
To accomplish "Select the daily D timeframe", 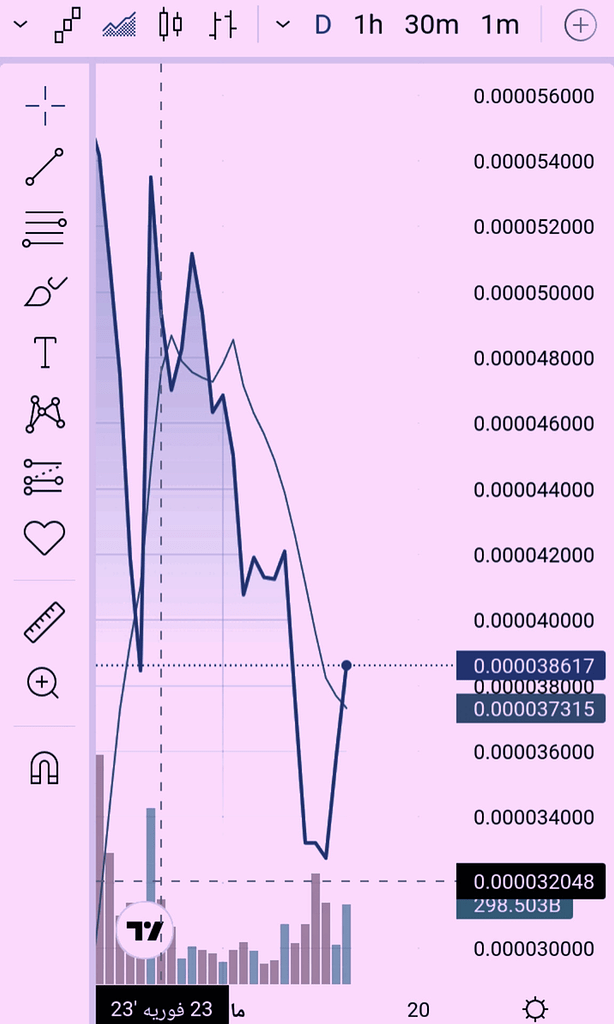I will coord(322,25).
